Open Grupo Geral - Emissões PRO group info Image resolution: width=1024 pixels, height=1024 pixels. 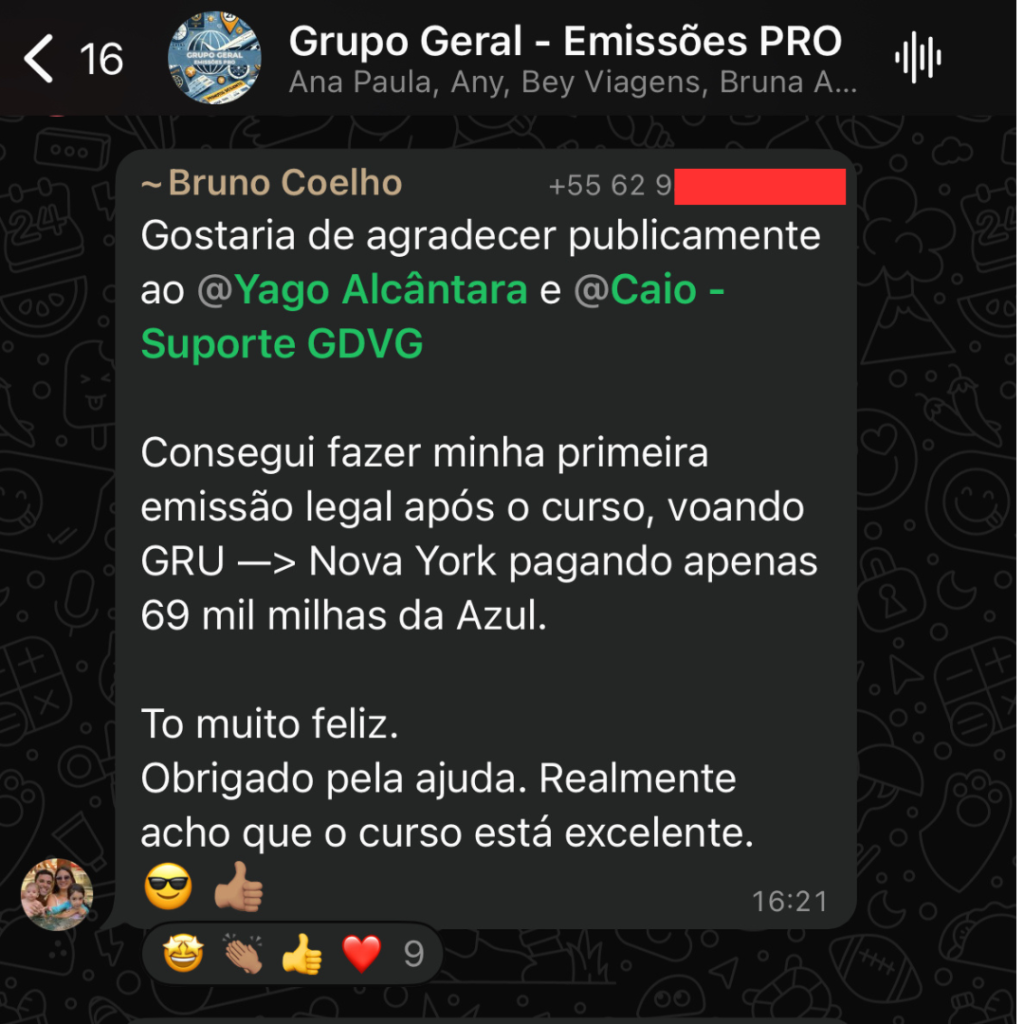pyautogui.click(x=564, y=58)
